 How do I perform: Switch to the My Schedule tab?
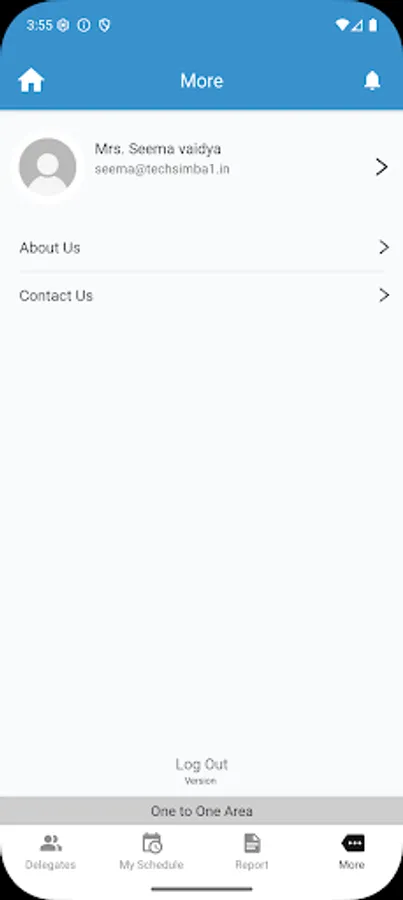pos(152,852)
